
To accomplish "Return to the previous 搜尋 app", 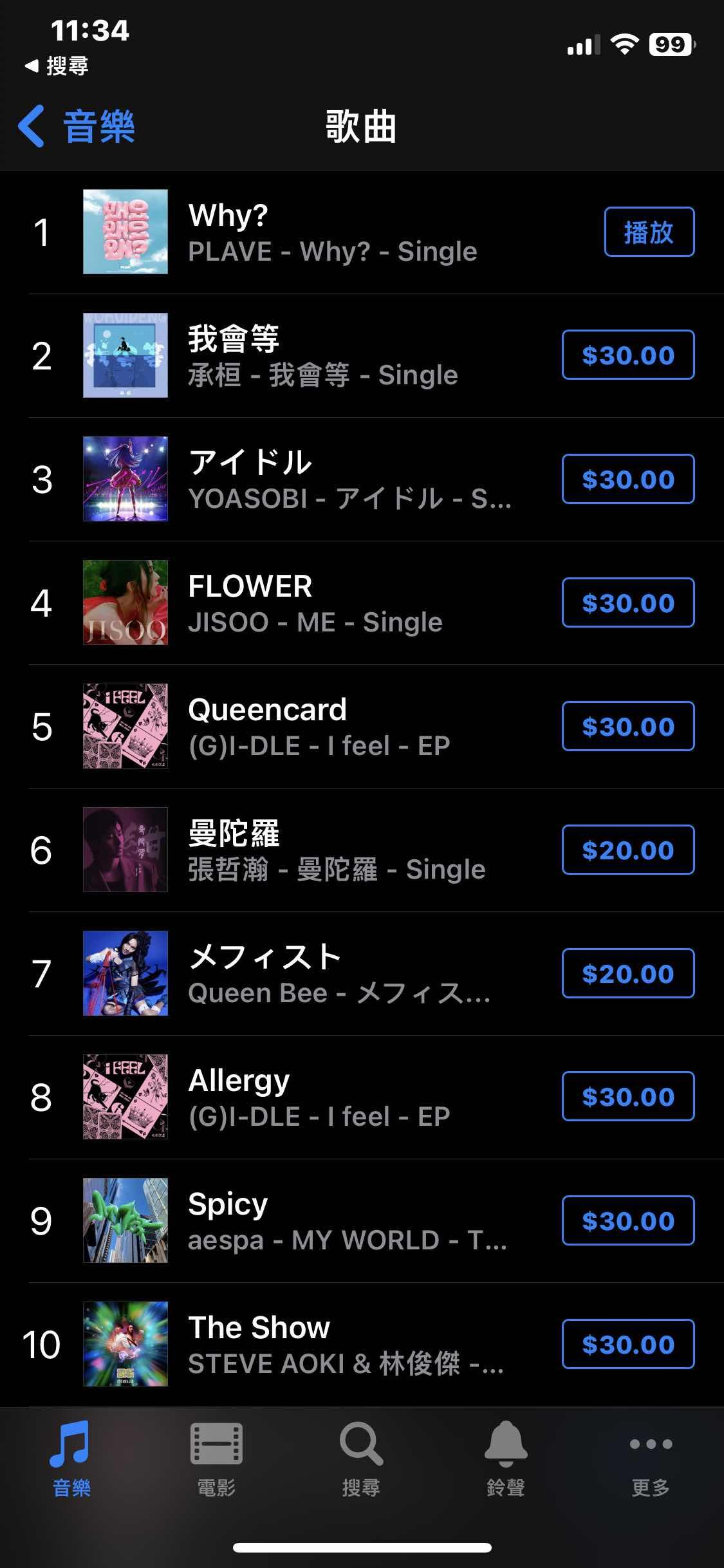I will [57, 66].
